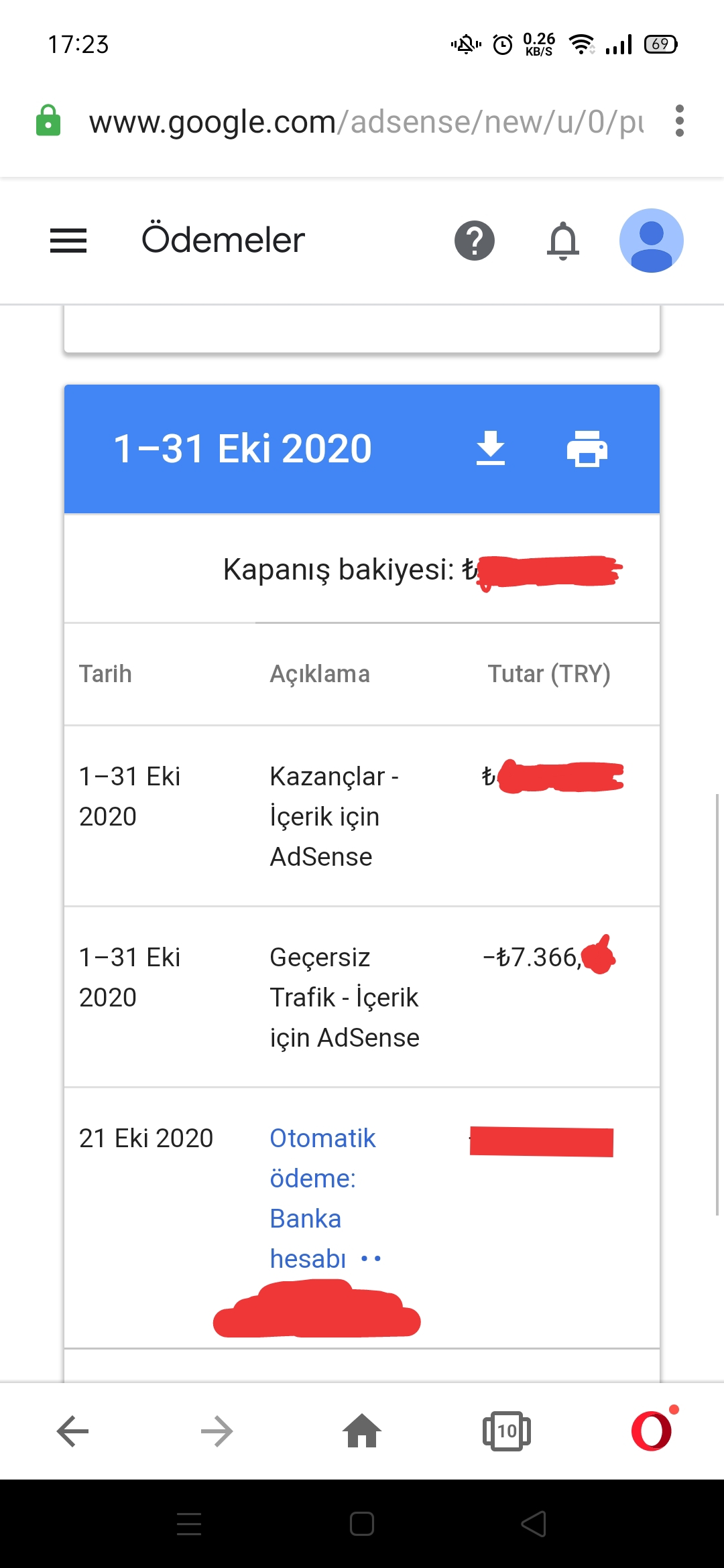Go back to the previous page

pyautogui.click(x=72, y=1431)
